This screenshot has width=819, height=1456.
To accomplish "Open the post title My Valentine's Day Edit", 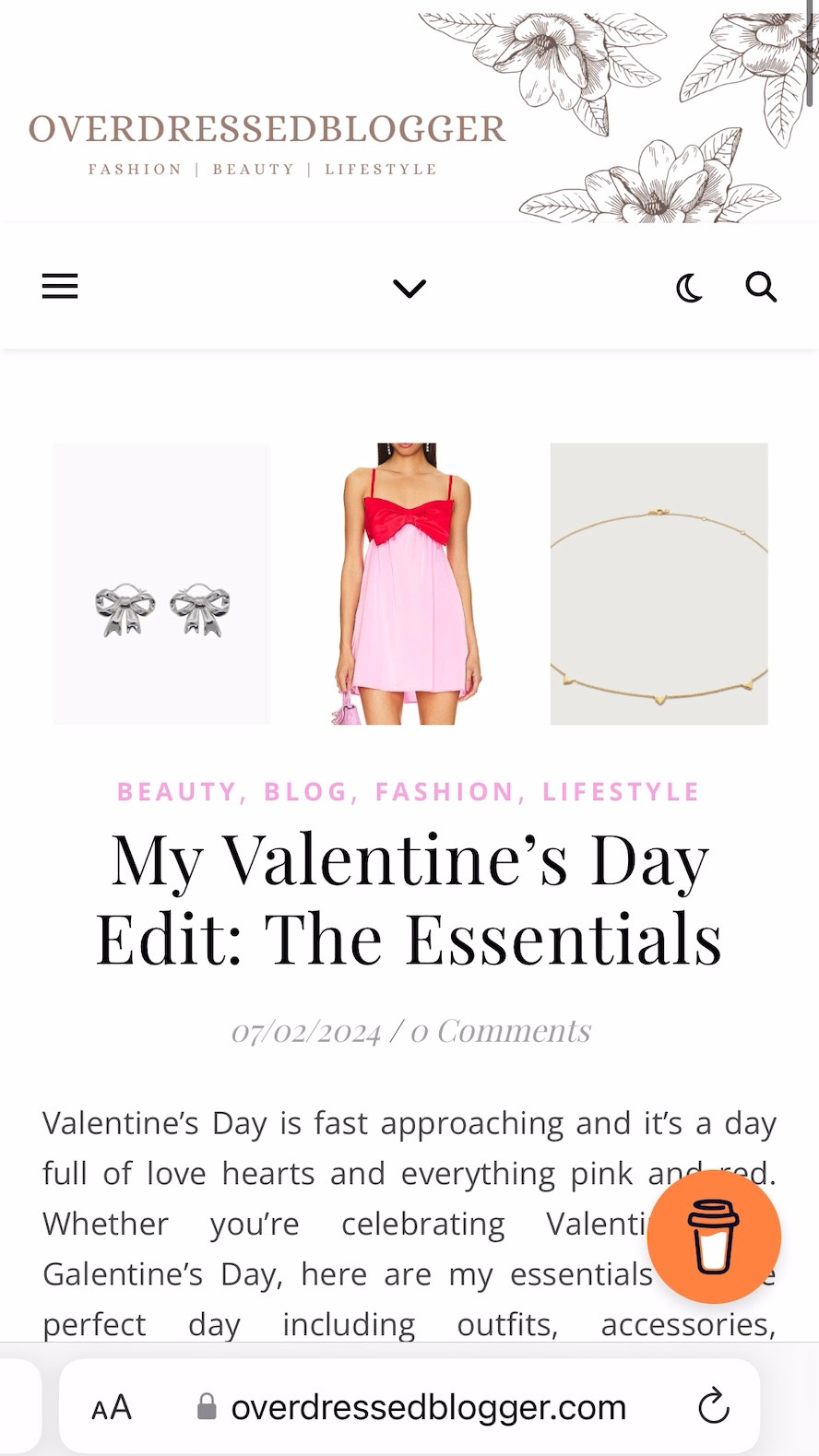I will pos(409,896).
